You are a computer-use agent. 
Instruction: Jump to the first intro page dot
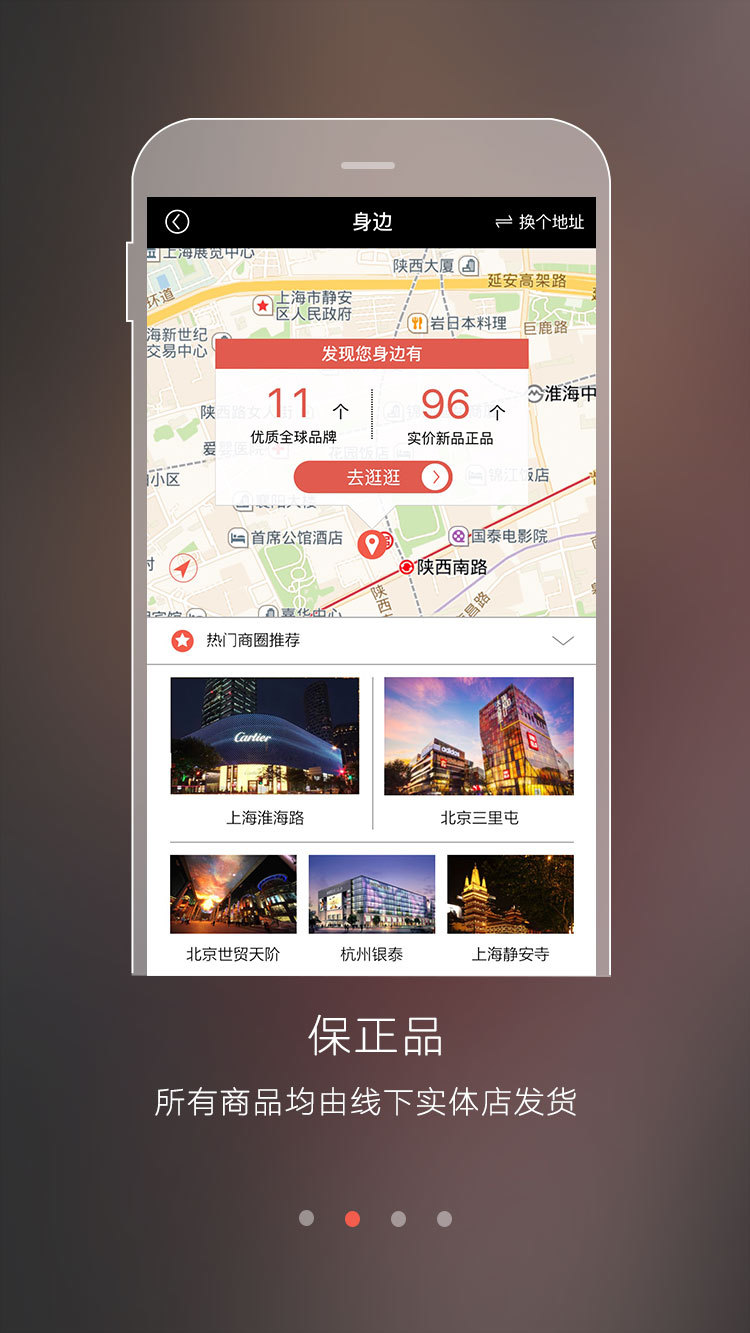[x=306, y=1218]
